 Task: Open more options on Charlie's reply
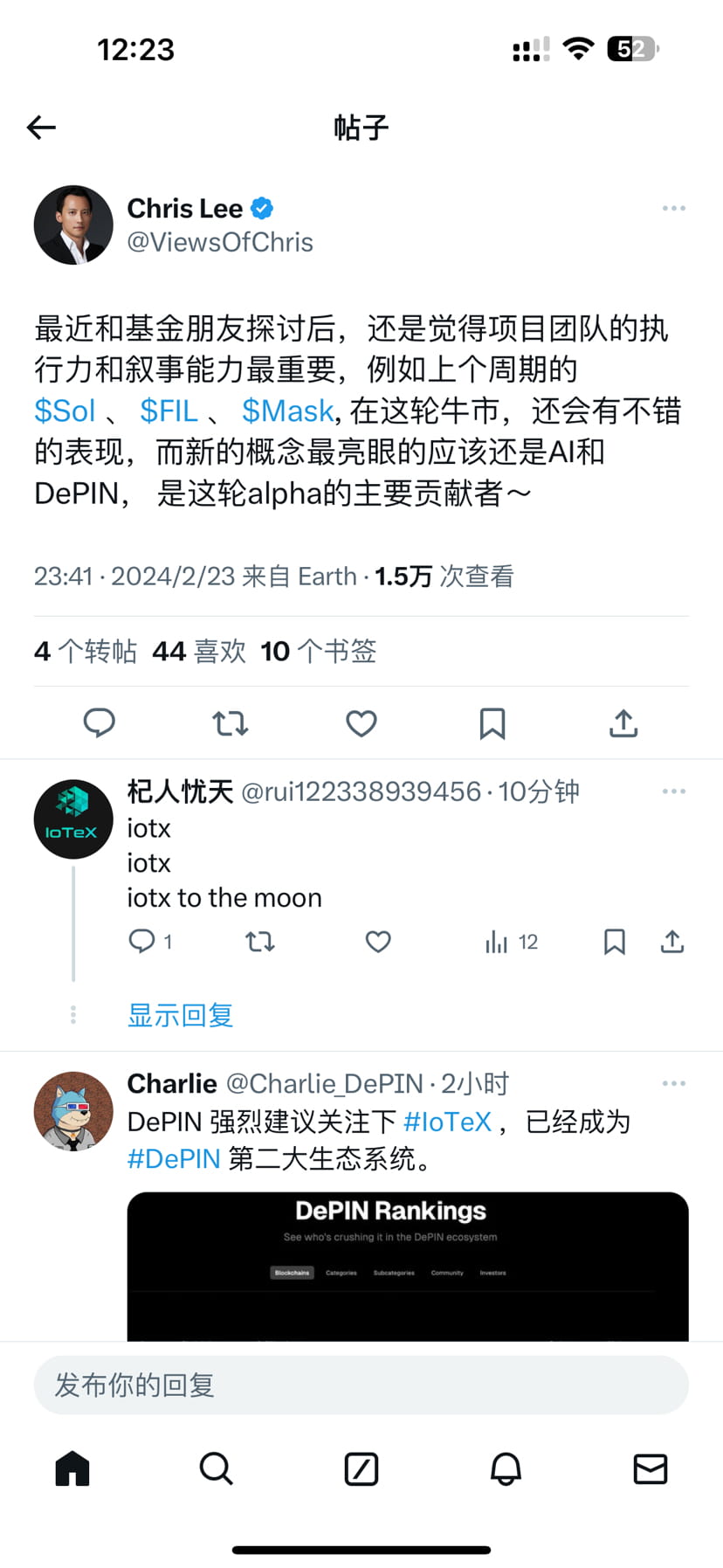coord(673,1082)
